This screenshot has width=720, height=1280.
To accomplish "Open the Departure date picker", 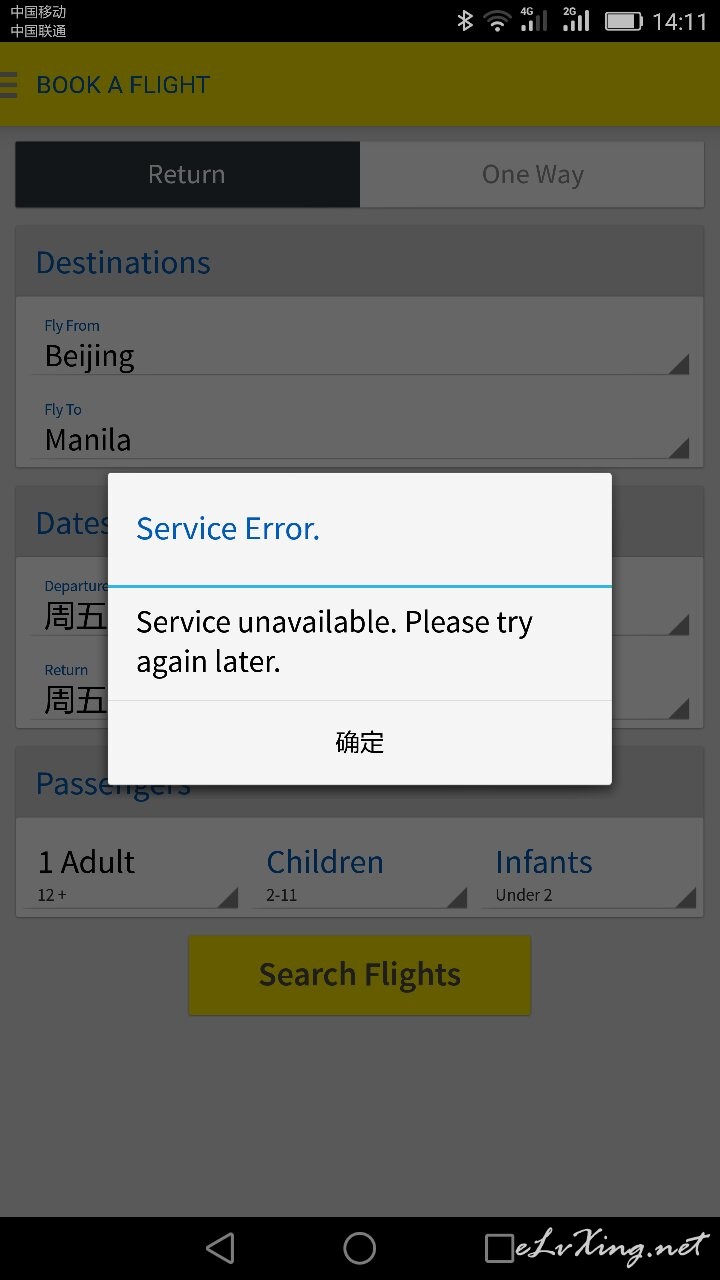I will 360,606.
